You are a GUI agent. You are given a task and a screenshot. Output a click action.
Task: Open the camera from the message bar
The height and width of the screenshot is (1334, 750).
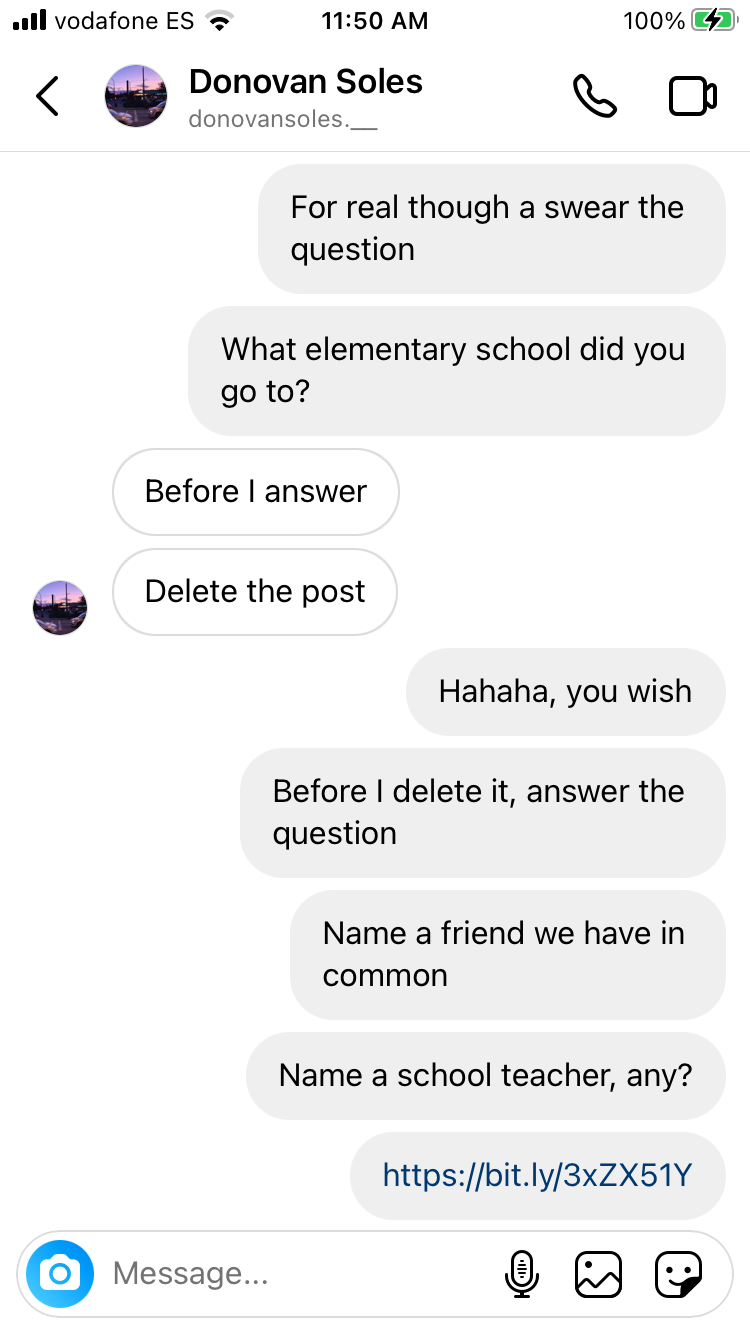pyautogui.click(x=60, y=1273)
